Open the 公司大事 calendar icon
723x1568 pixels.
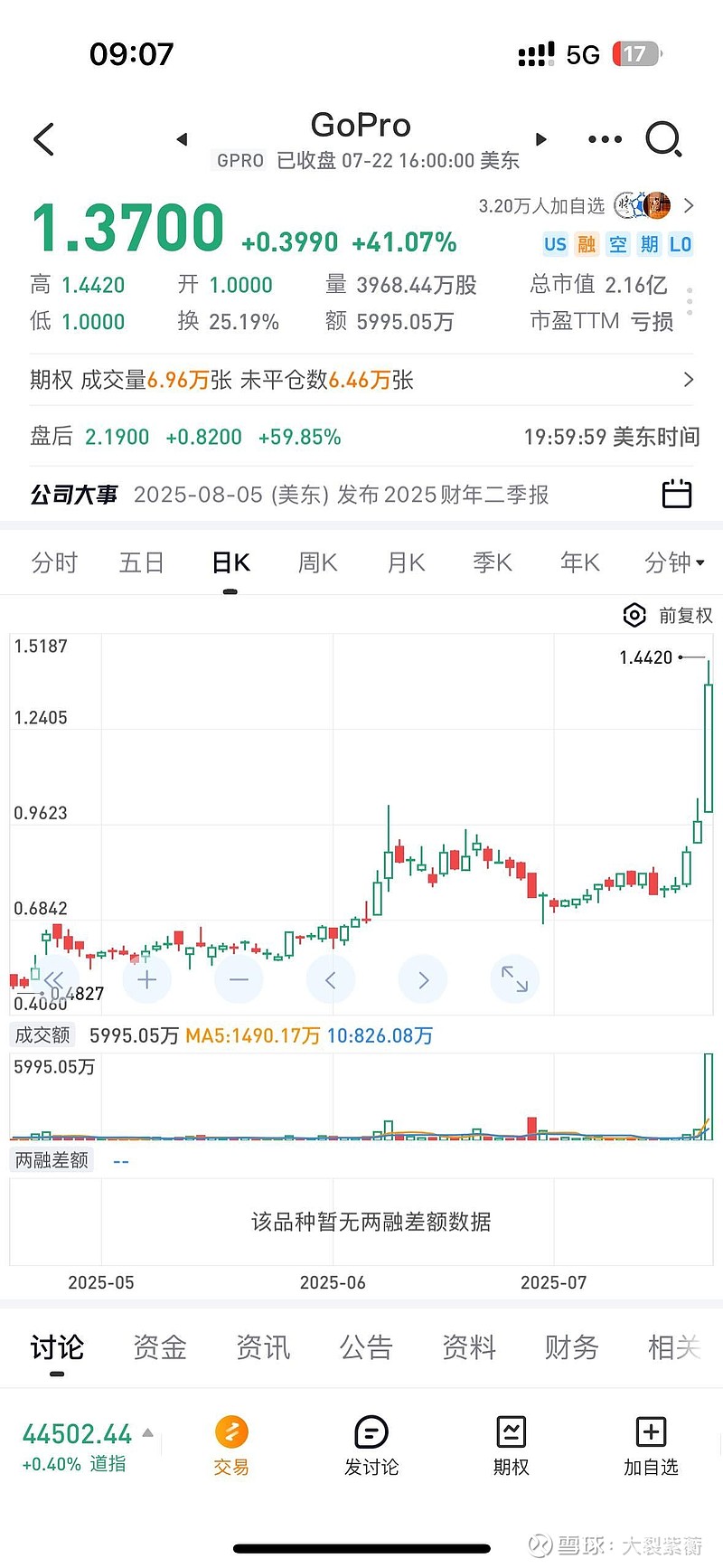pyautogui.click(x=677, y=494)
